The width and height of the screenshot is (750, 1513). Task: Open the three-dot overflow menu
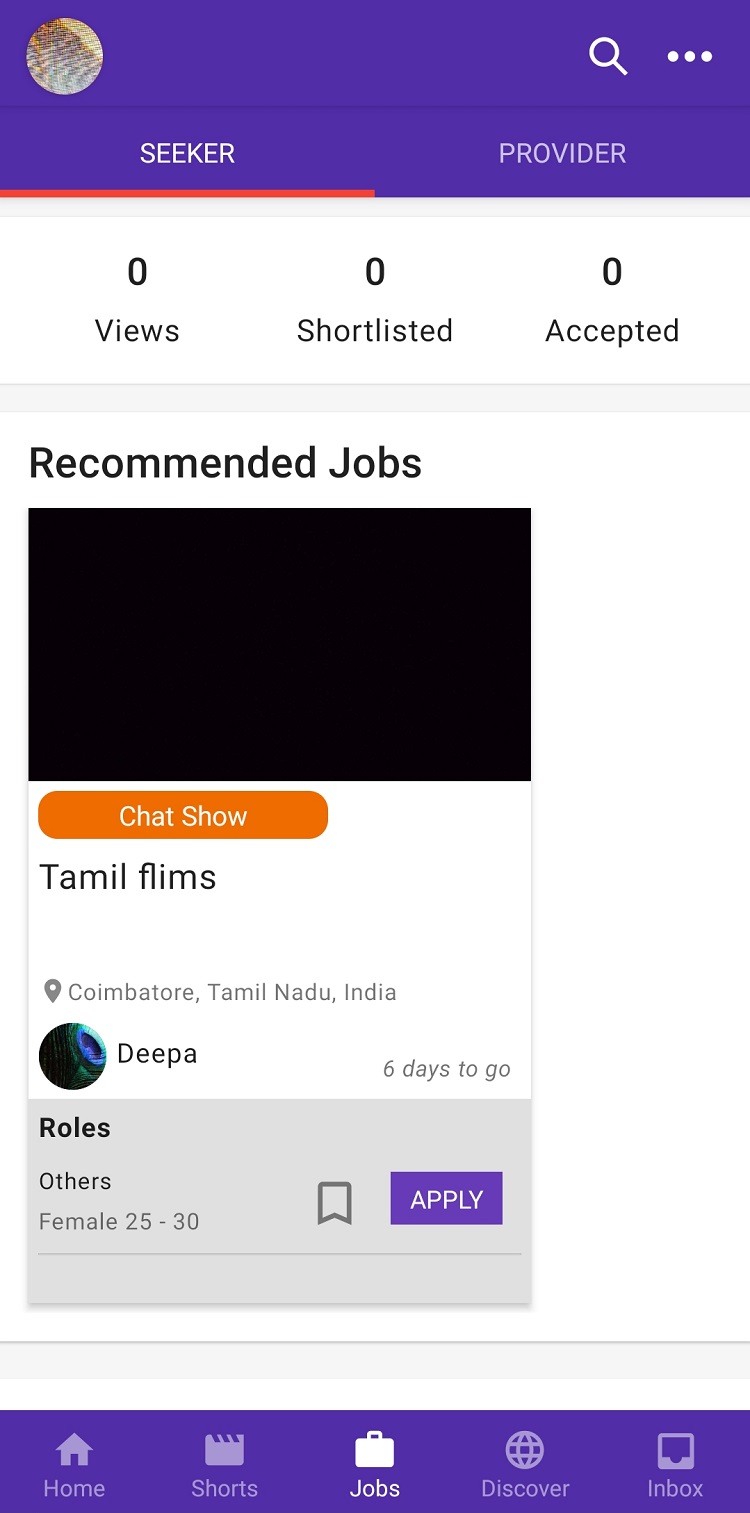tap(690, 56)
